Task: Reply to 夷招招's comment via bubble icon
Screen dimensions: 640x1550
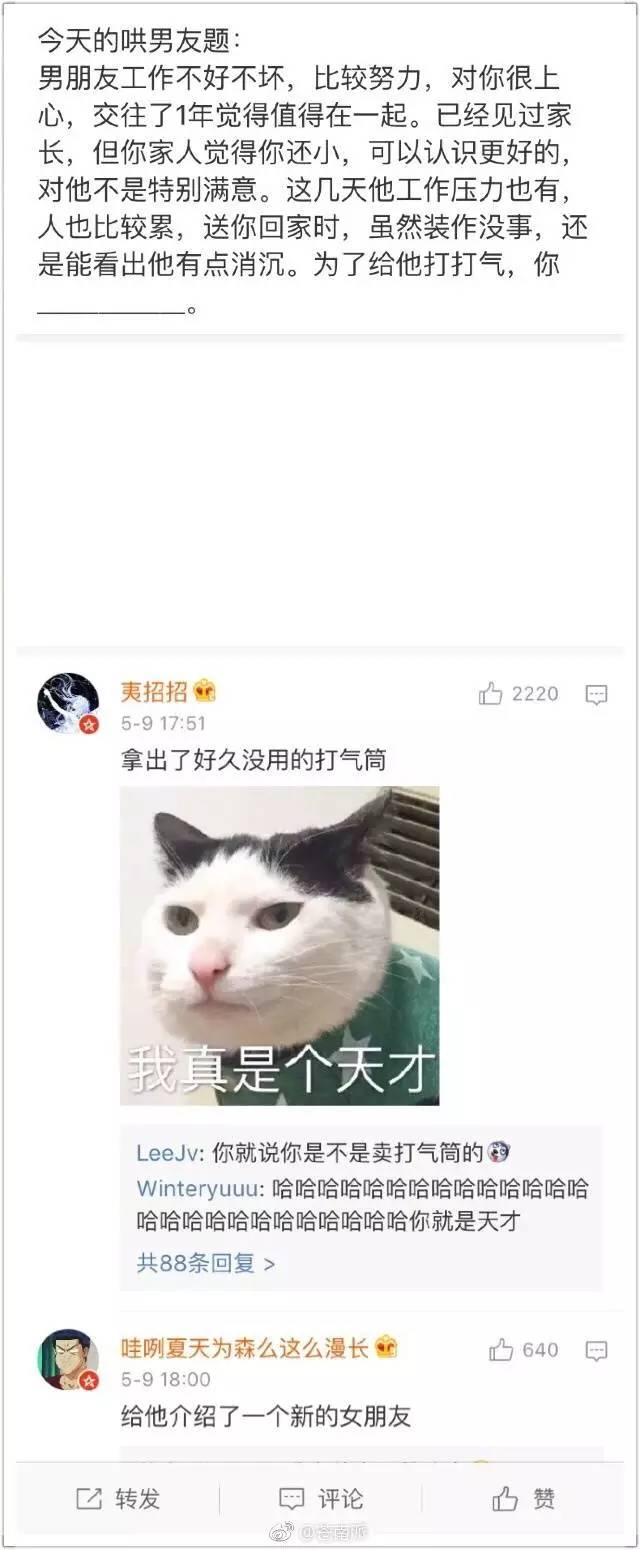Action: tap(596, 695)
